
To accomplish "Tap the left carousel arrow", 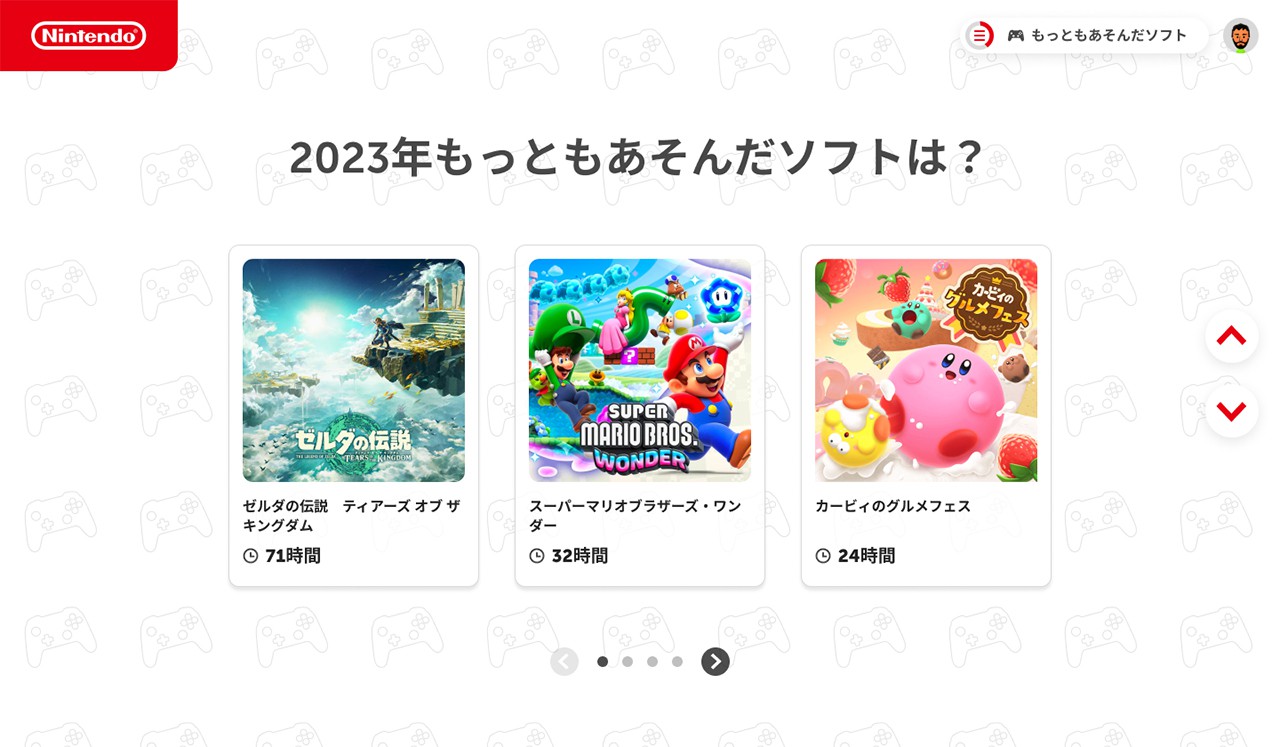I will (564, 661).
